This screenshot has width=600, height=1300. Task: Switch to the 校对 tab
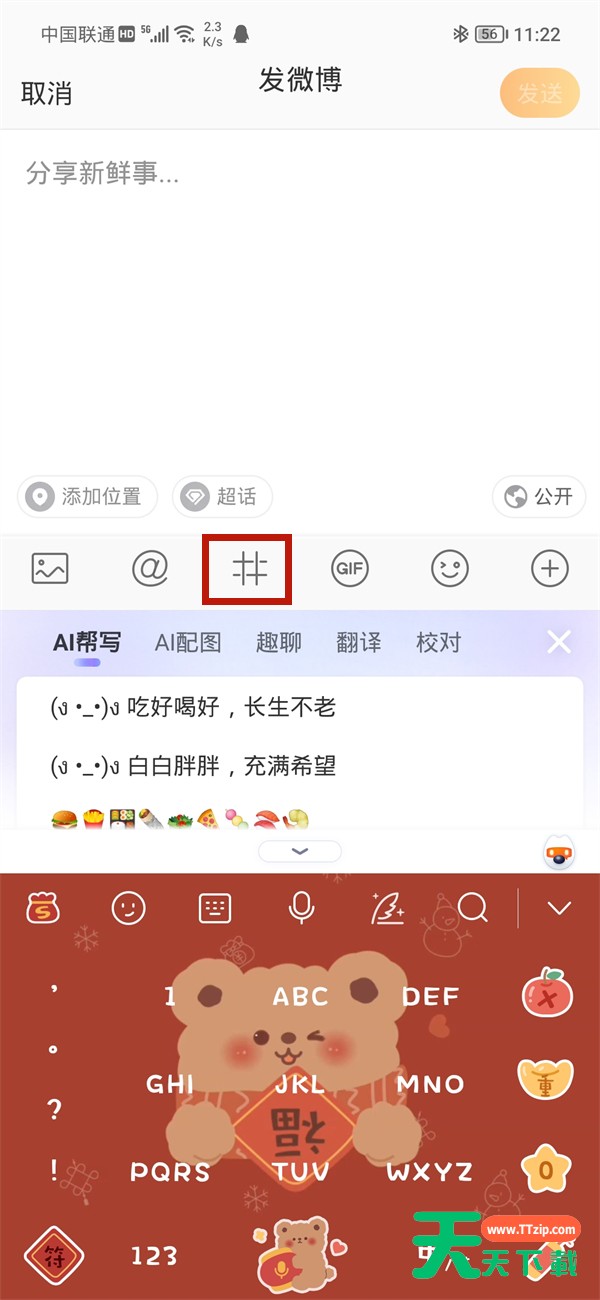[x=438, y=643]
